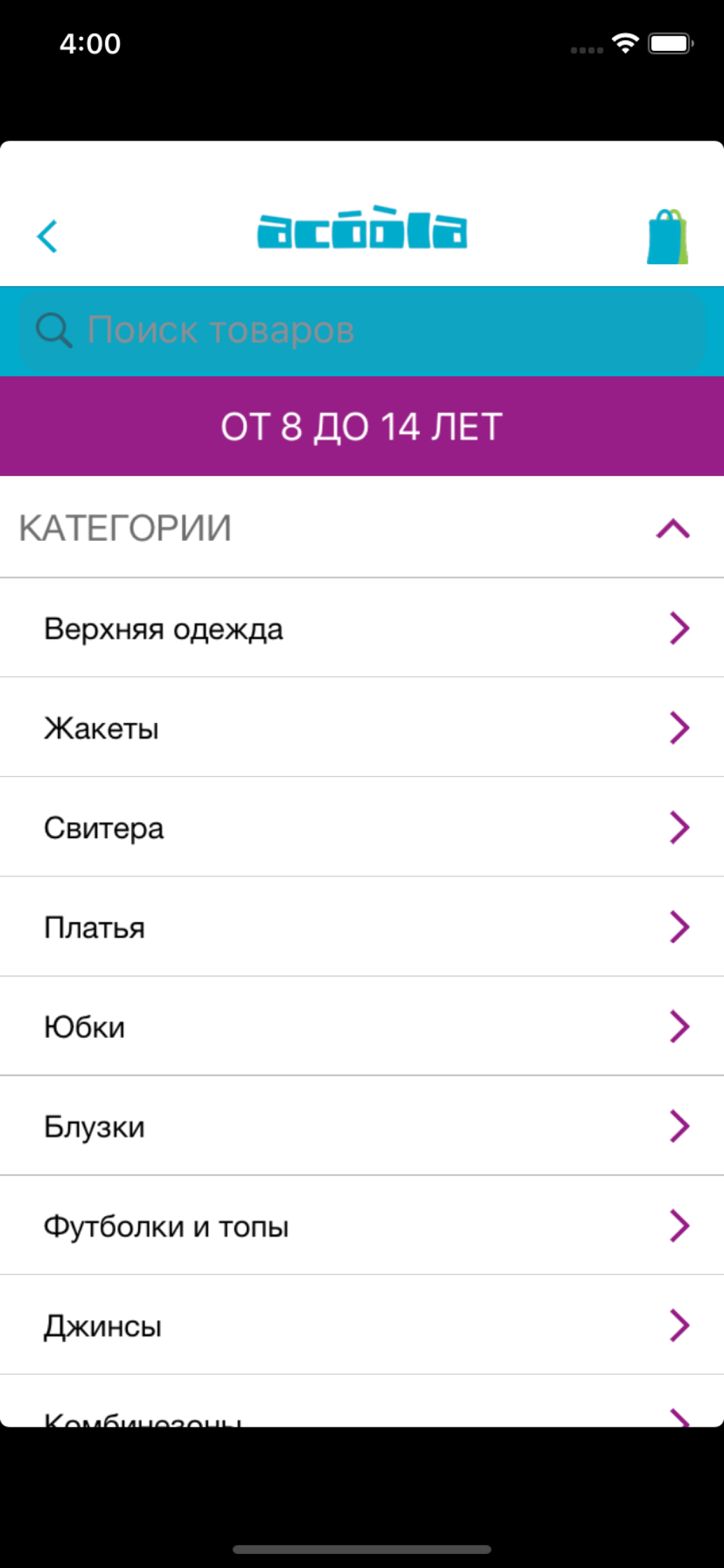Viewport: 724px width, 1568px height.
Task: Open Футболки и топы category
Action: pyautogui.click(x=362, y=1226)
